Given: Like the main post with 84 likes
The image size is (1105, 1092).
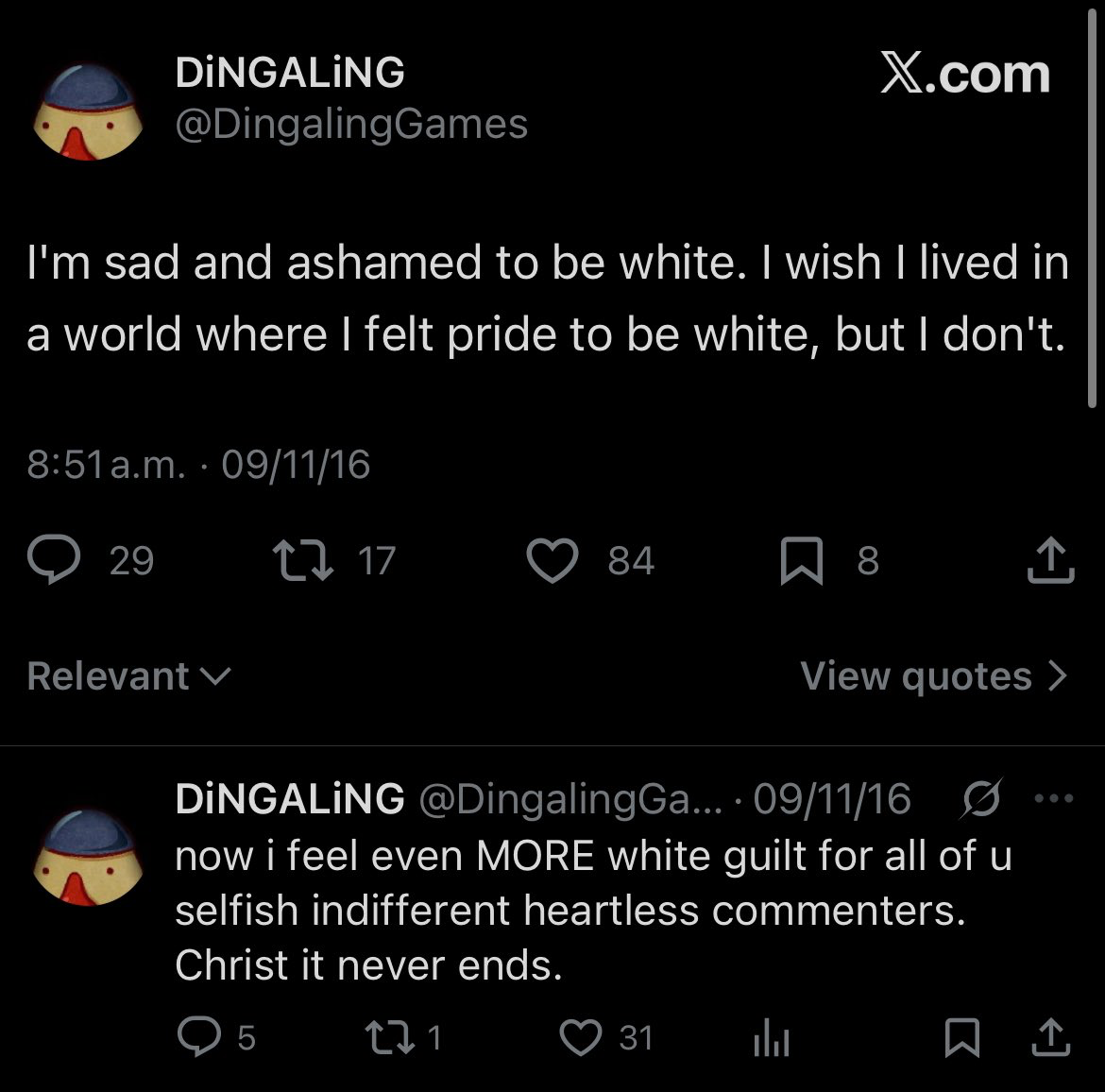Looking at the screenshot, I should click(552, 561).
